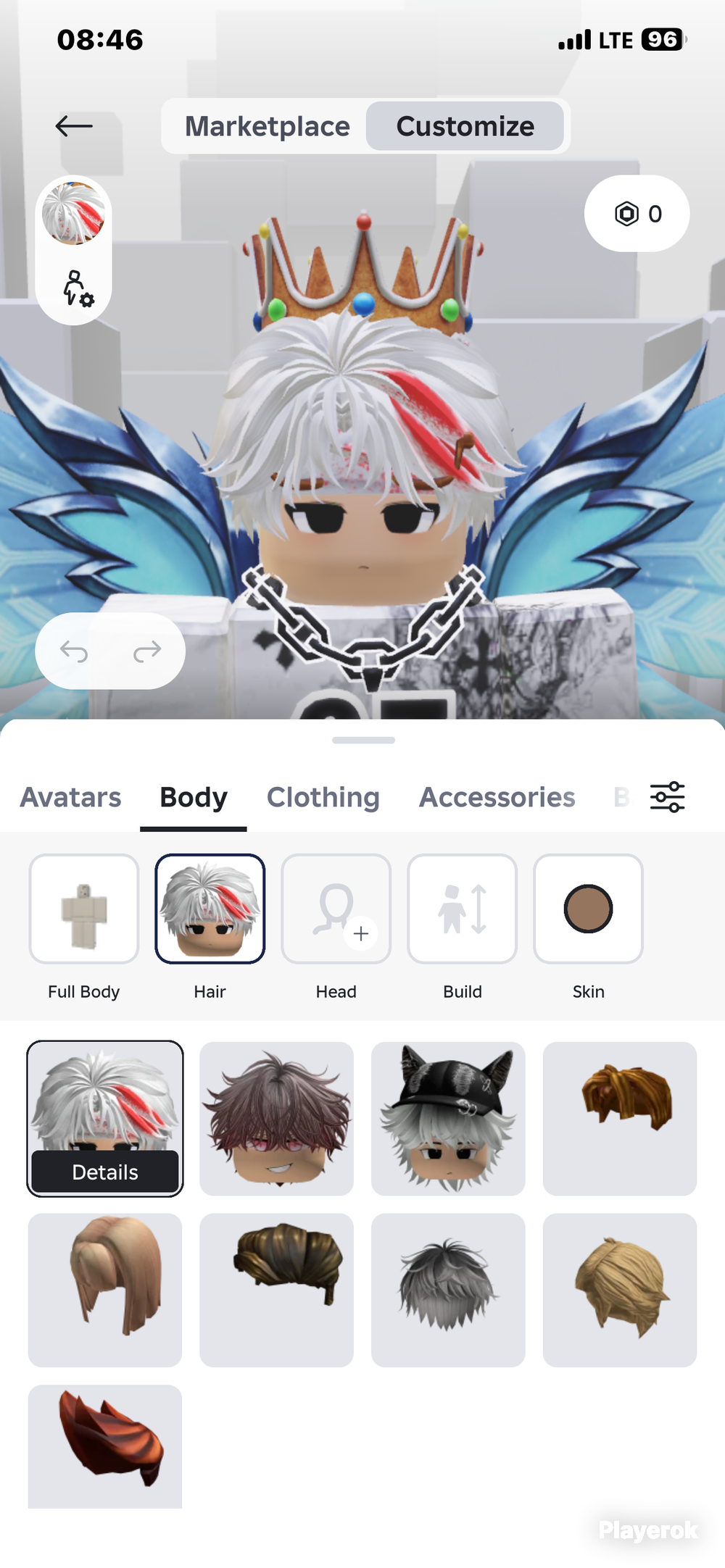Switch to the Clothing tab
The image size is (725, 1568).
(323, 797)
